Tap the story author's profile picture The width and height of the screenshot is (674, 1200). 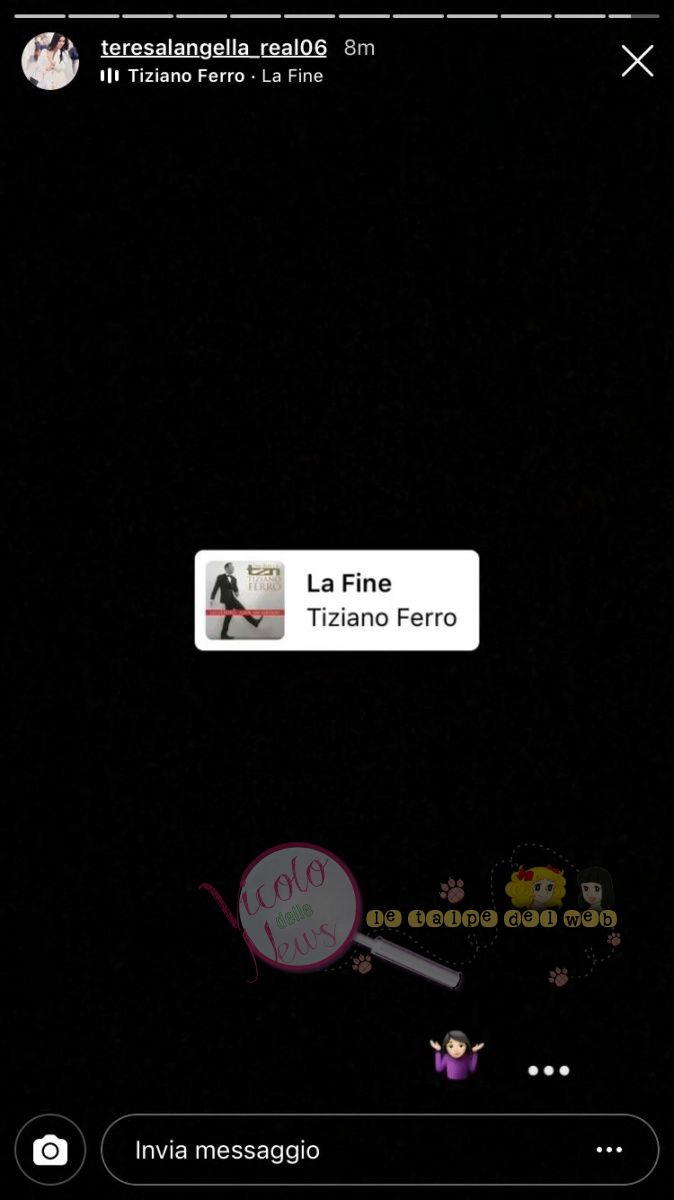(50, 61)
